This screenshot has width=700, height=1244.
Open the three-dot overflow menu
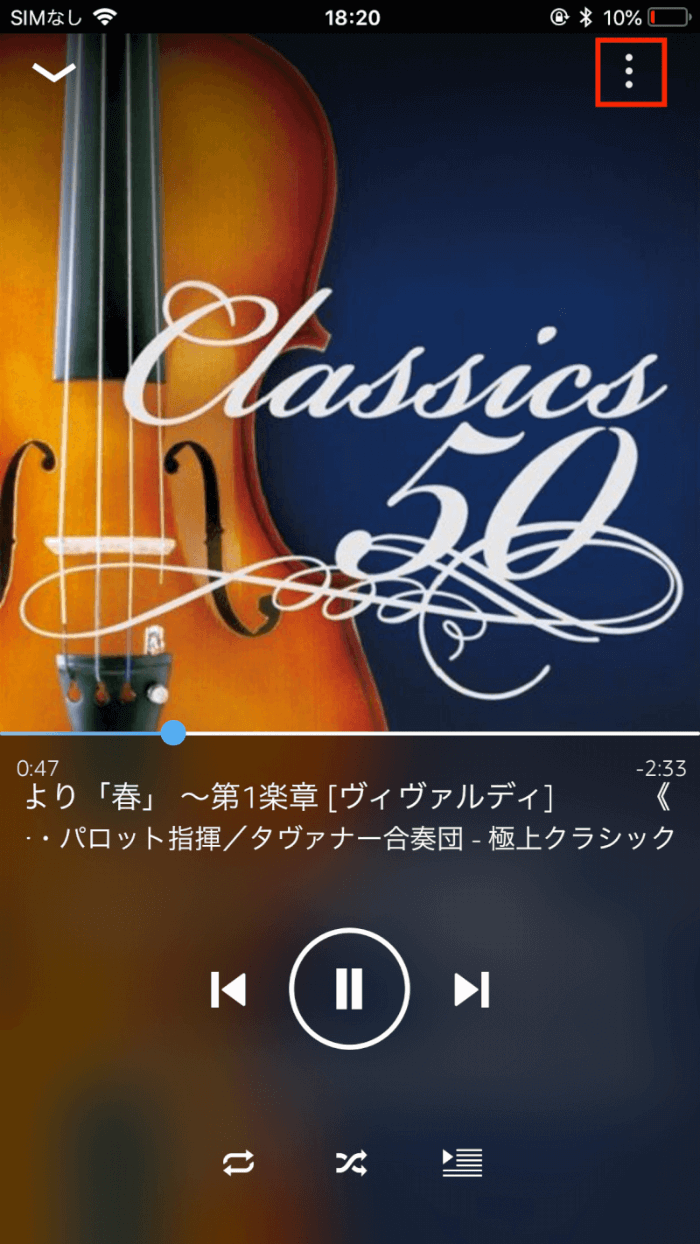pos(629,71)
